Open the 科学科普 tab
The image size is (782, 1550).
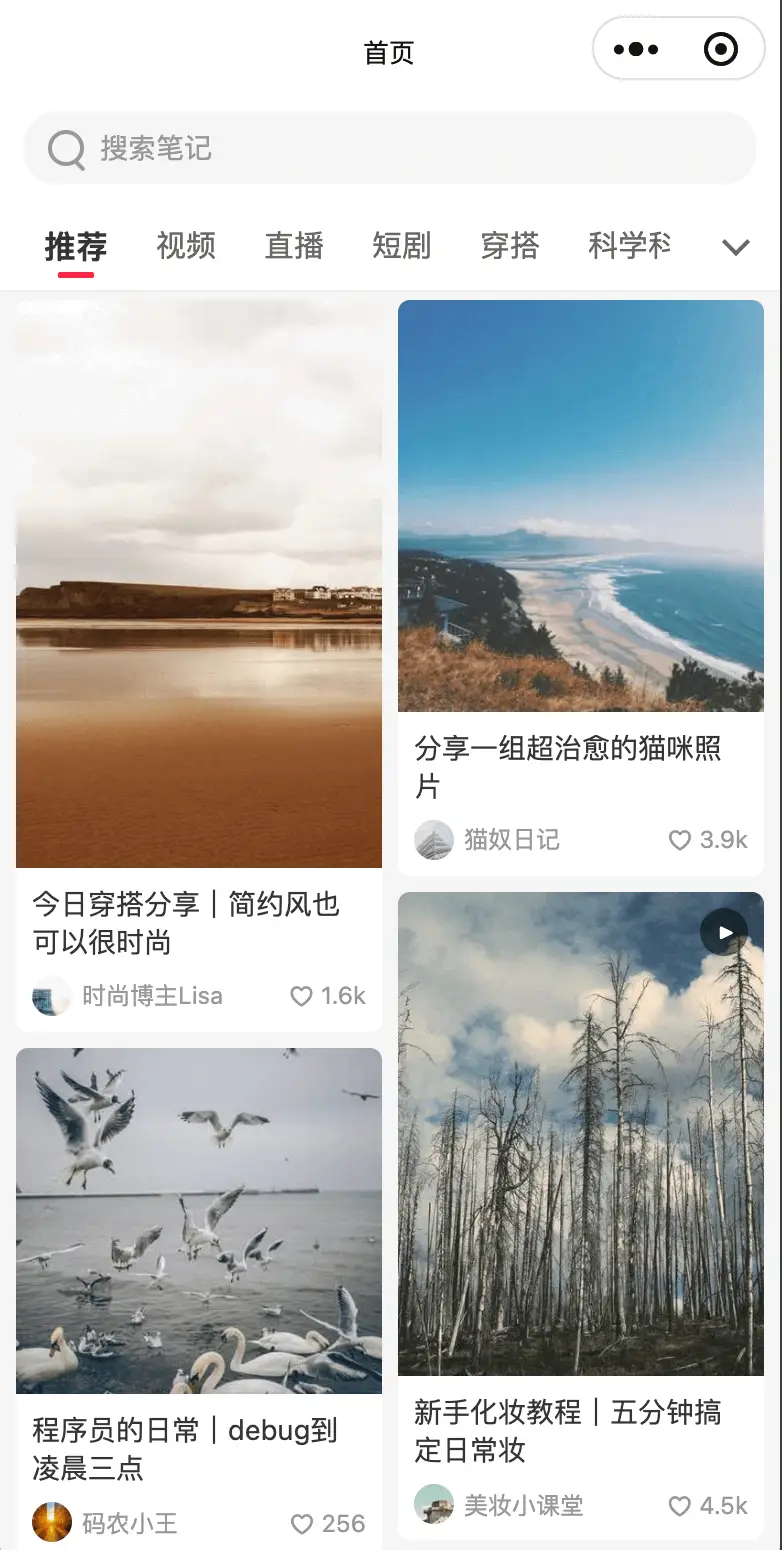[629, 246]
